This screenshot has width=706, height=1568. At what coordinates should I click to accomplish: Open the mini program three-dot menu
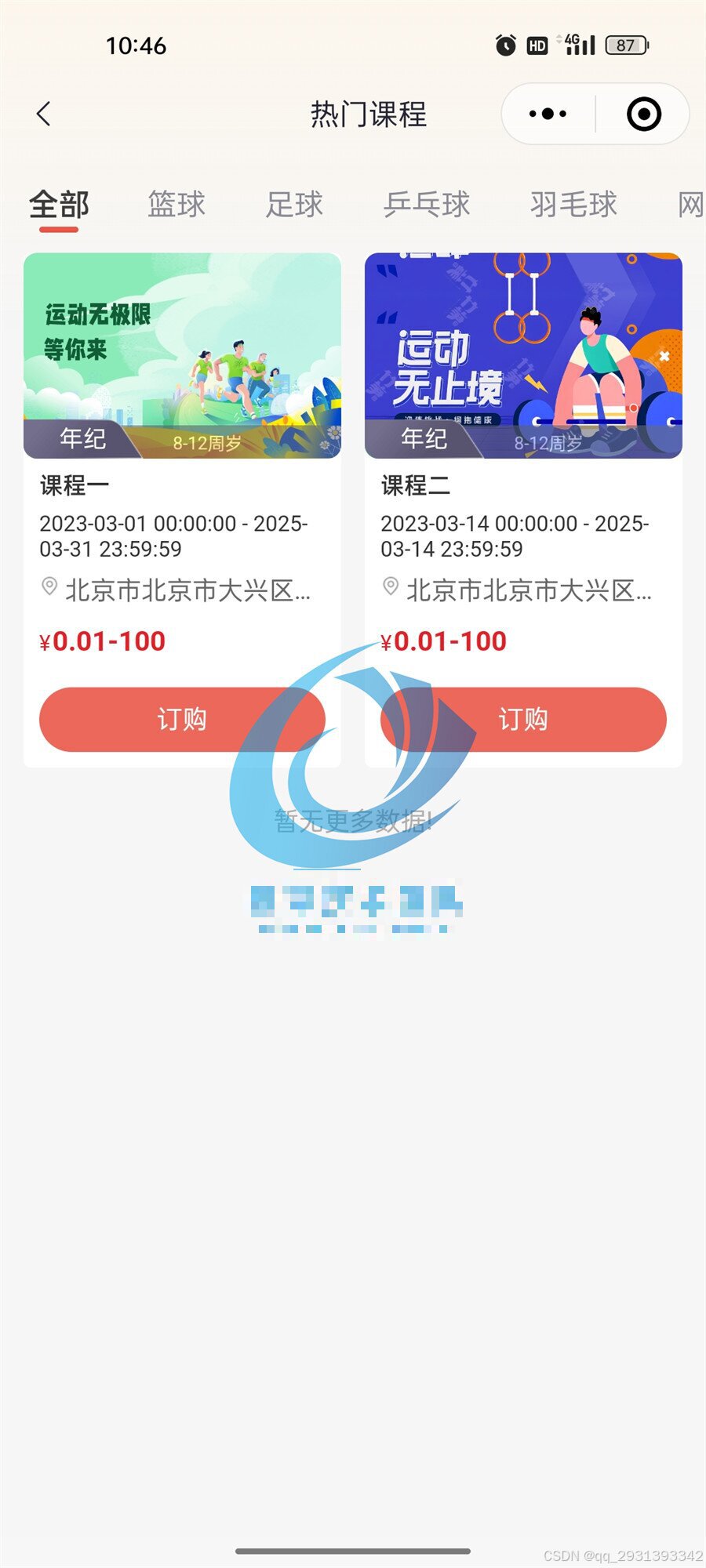click(548, 114)
